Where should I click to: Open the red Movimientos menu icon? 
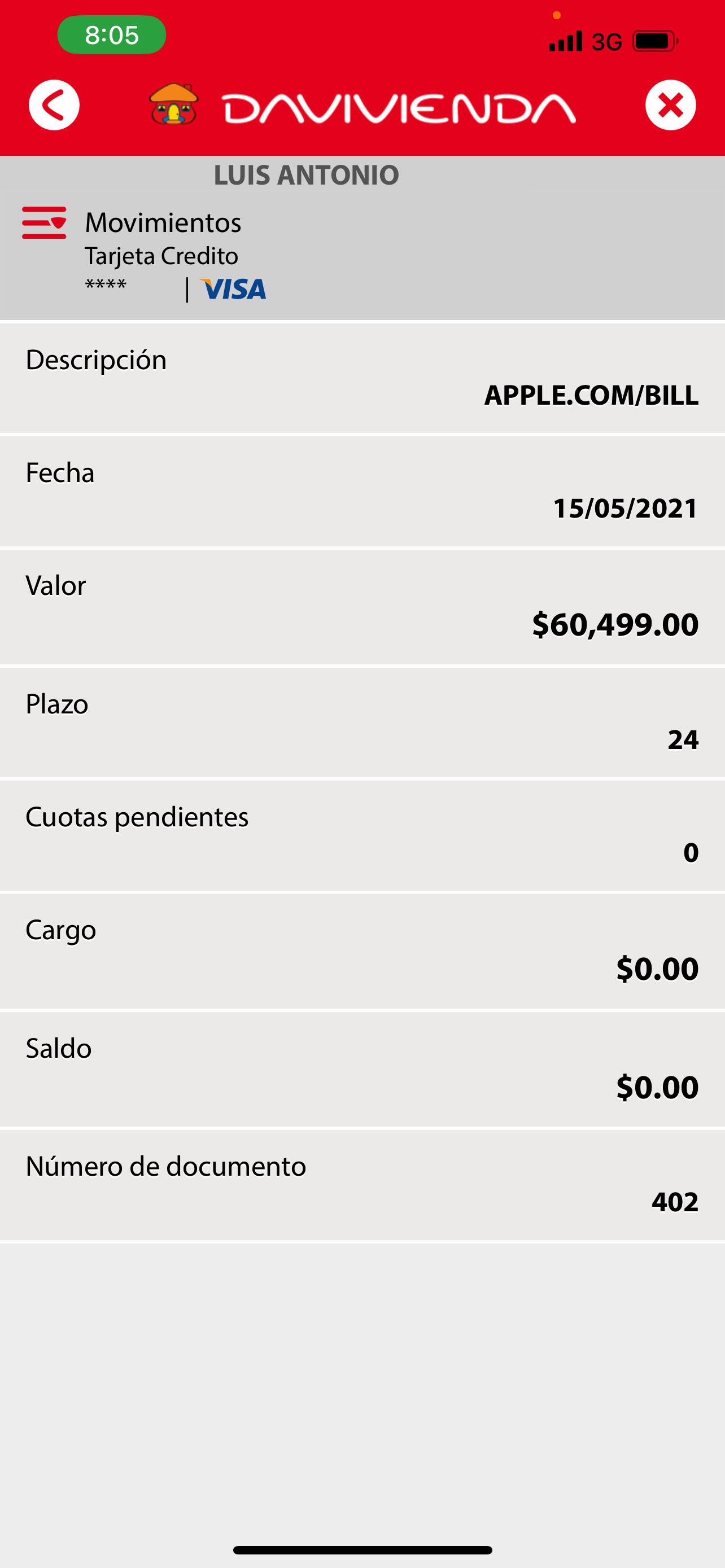tap(44, 223)
